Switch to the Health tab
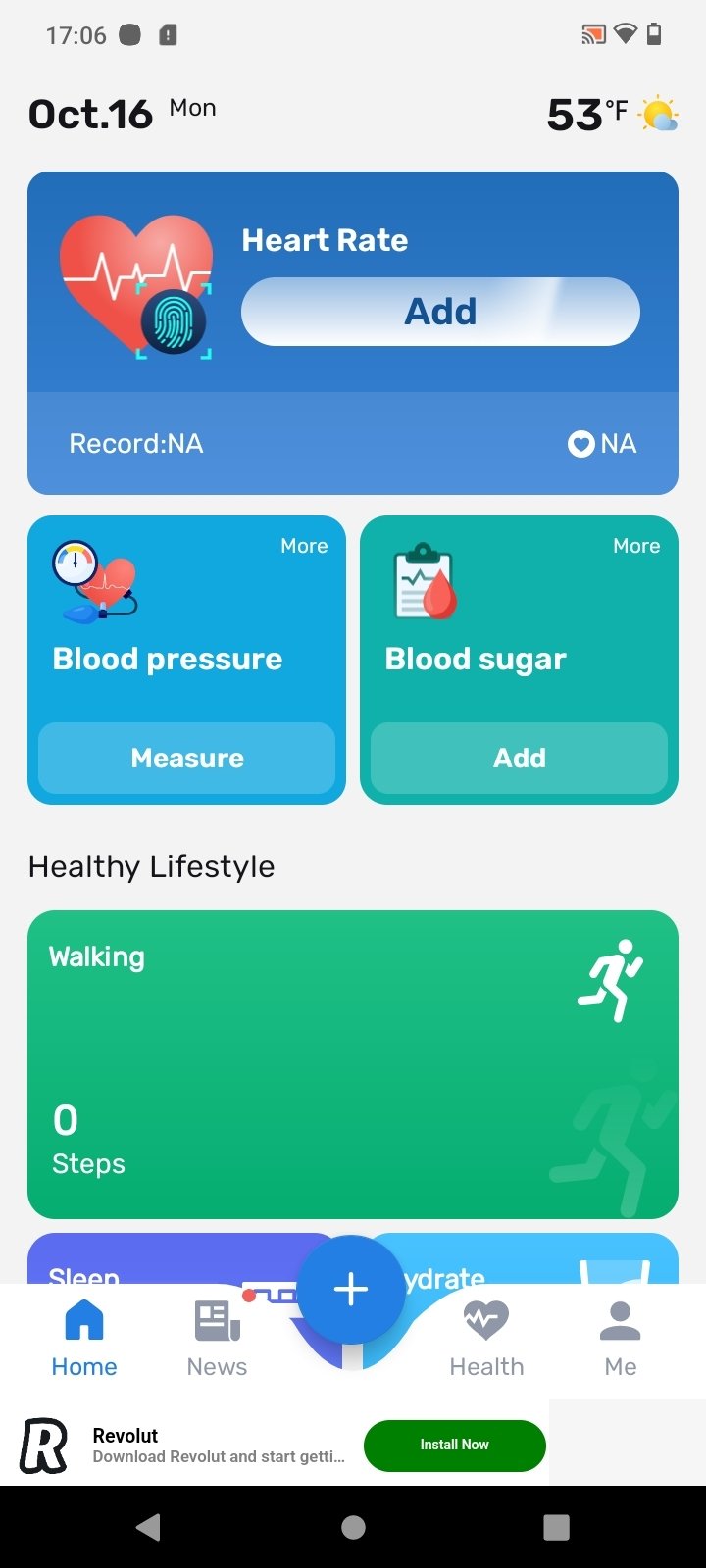Image resolution: width=706 pixels, height=1568 pixels. pyautogui.click(x=486, y=1339)
